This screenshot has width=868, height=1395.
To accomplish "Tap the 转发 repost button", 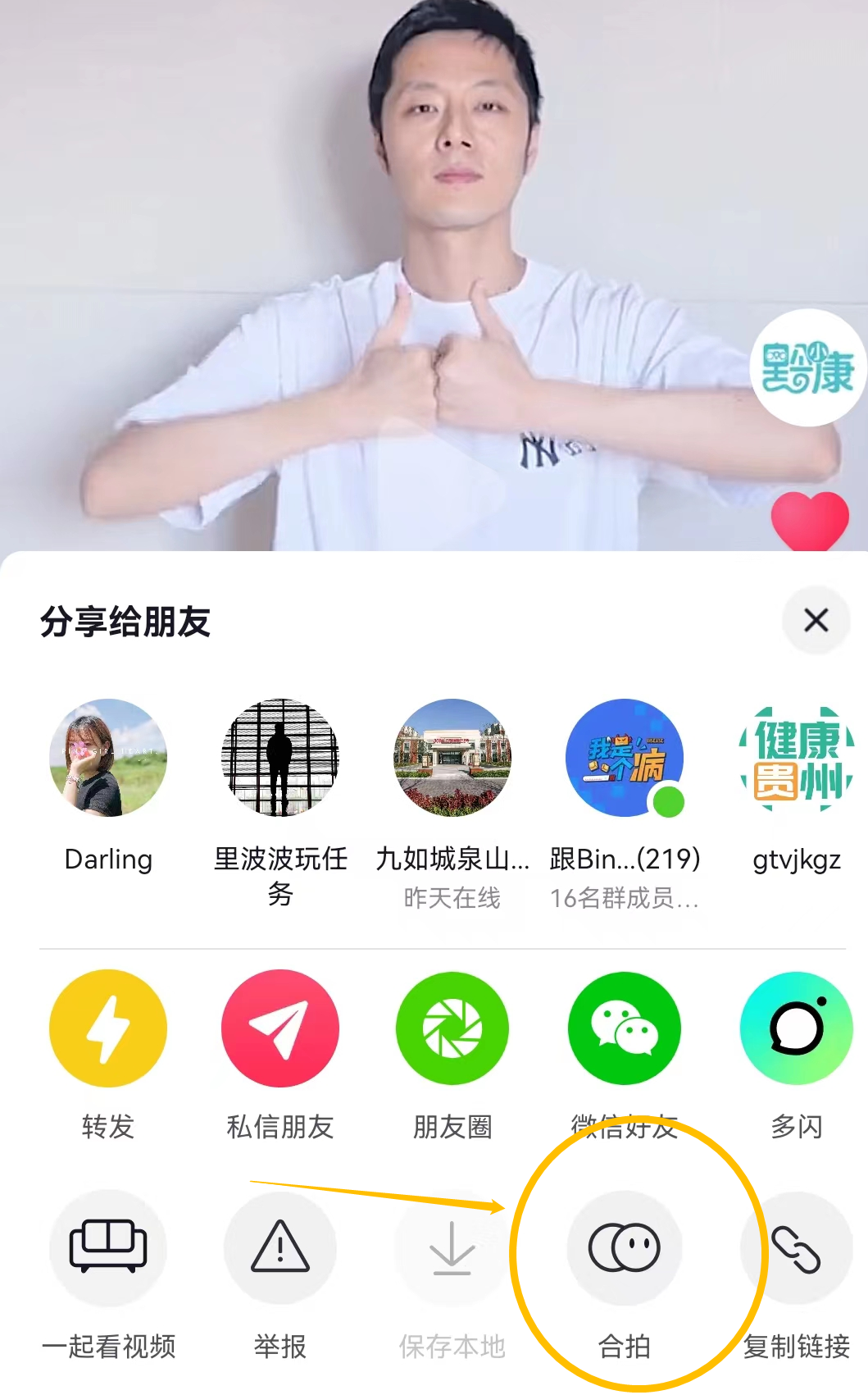I will coord(108,1028).
